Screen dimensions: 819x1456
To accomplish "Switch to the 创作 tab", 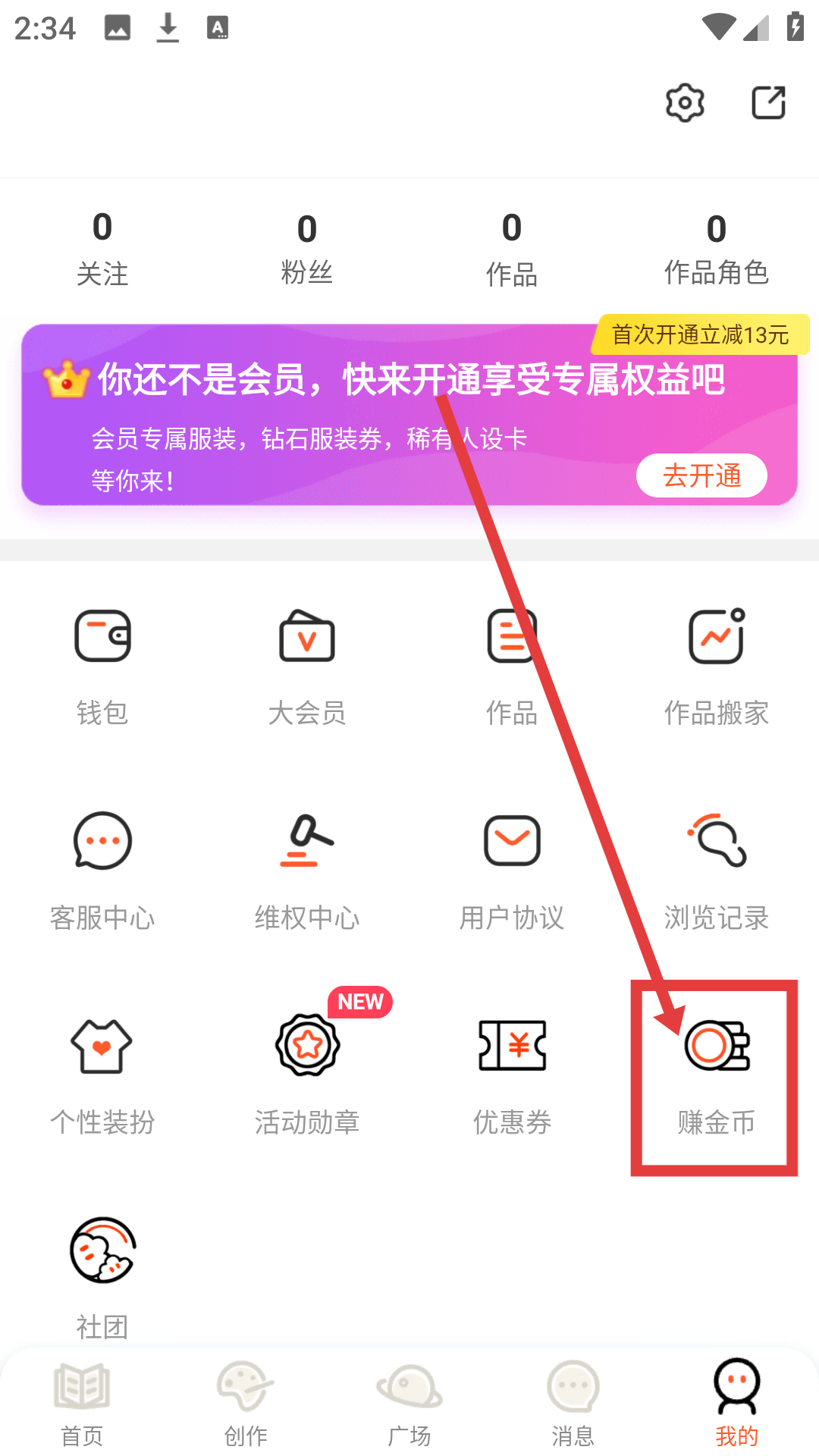I will tap(246, 1403).
